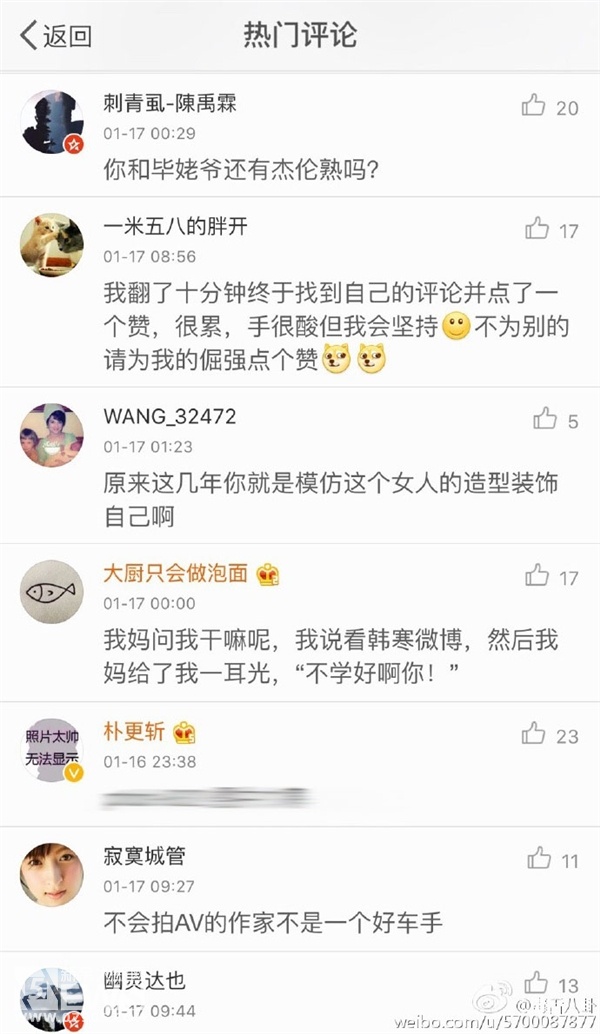Open the username 朴更斩

(134, 732)
